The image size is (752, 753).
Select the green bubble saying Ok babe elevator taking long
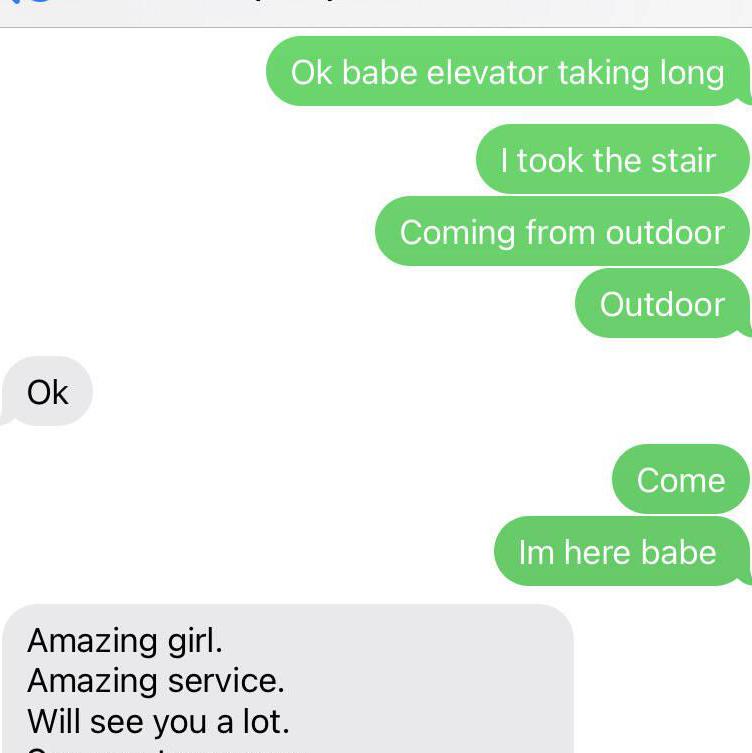(x=507, y=72)
